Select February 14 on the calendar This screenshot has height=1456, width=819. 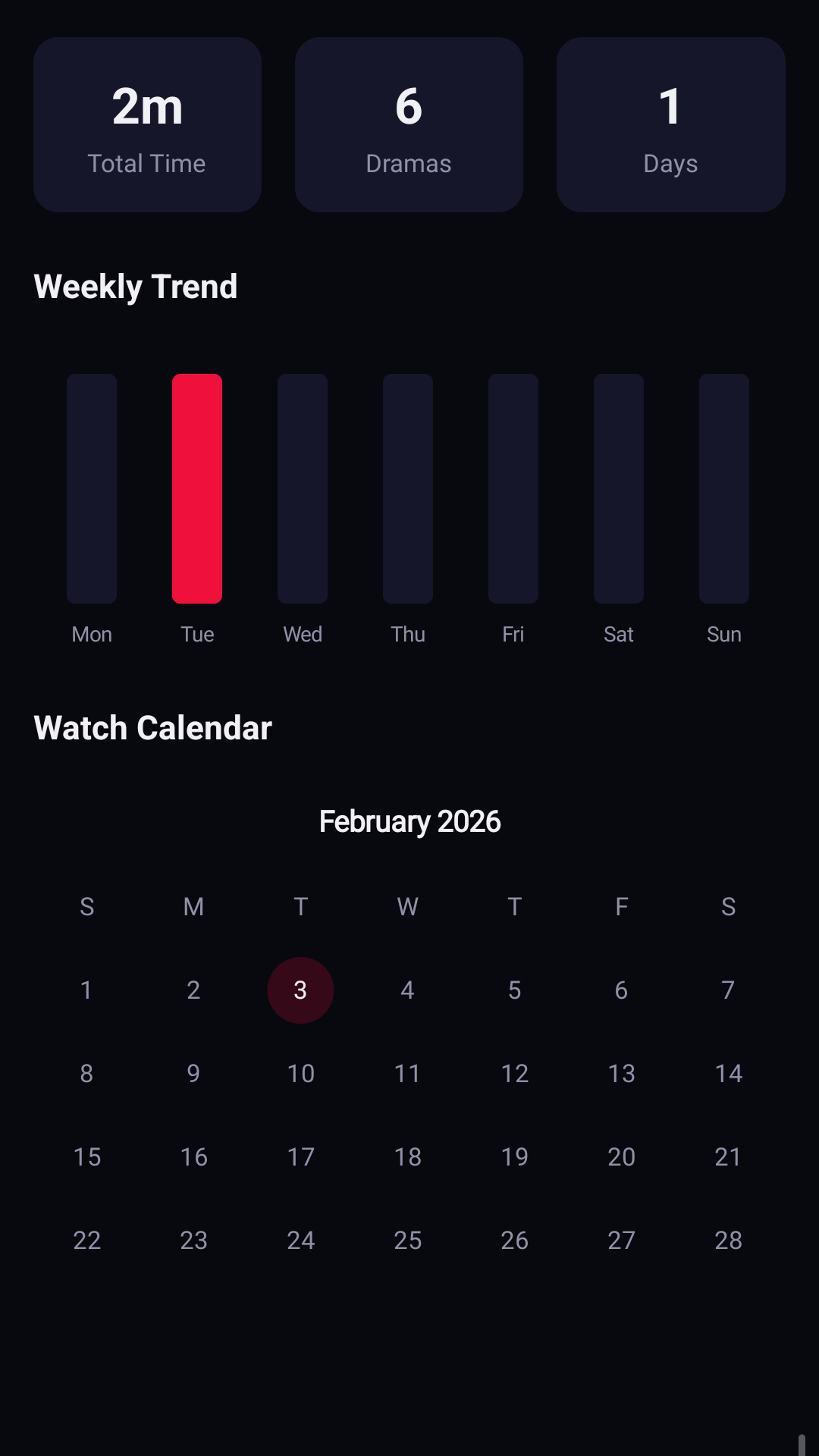(728, 1073)
